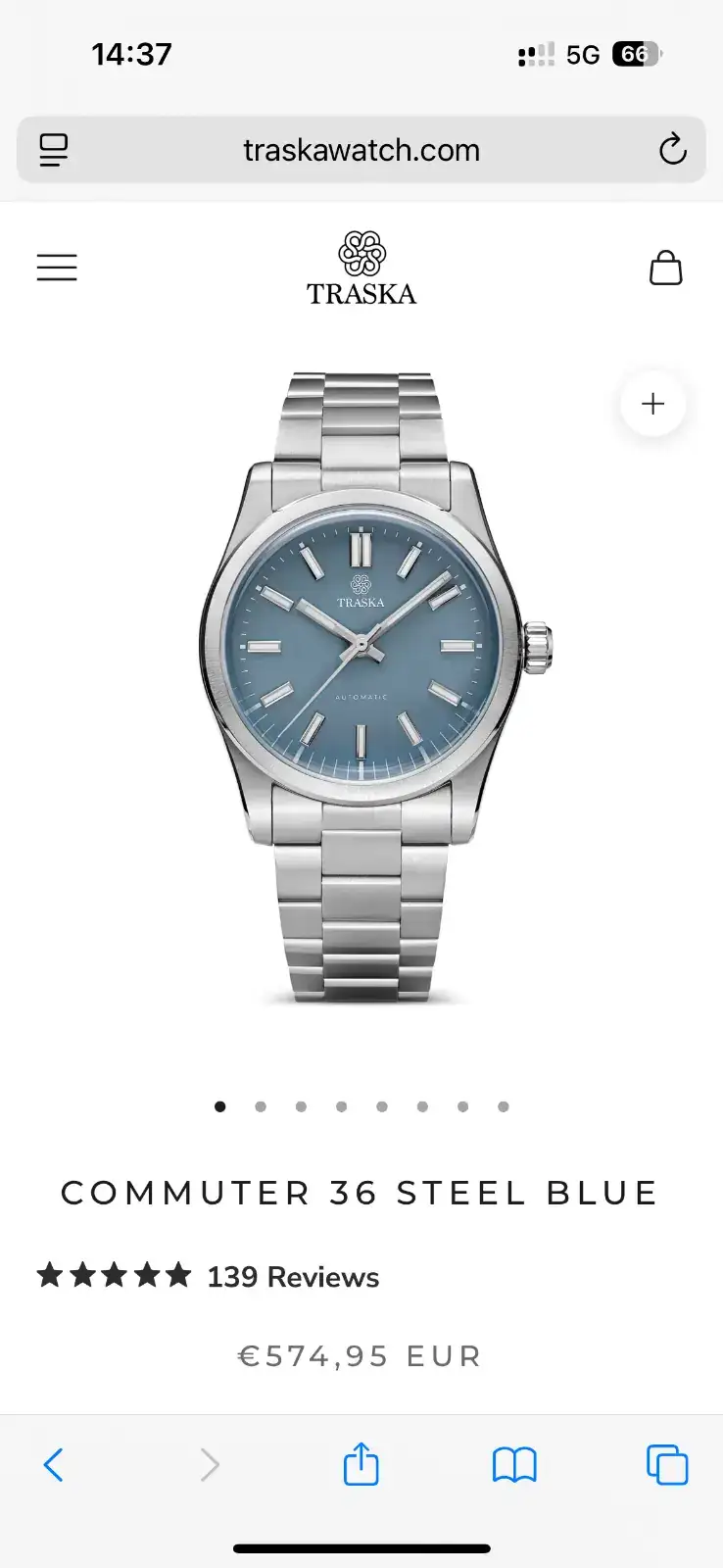Open the hamburger navigation menu
This screenshot has height=1568, width=723.
coord(57,268)
